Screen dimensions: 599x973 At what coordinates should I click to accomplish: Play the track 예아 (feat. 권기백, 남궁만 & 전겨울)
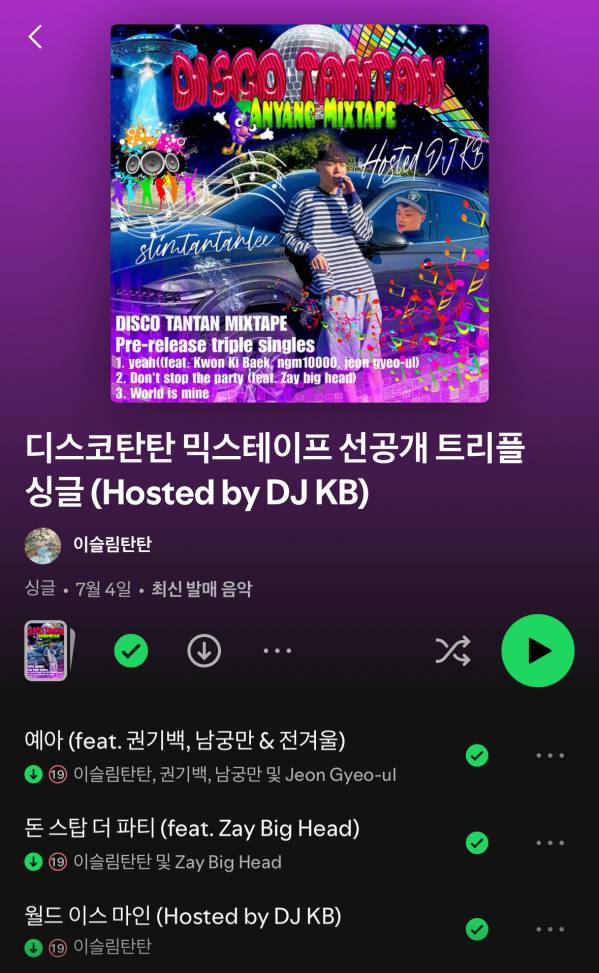click(x=211, y=755)
